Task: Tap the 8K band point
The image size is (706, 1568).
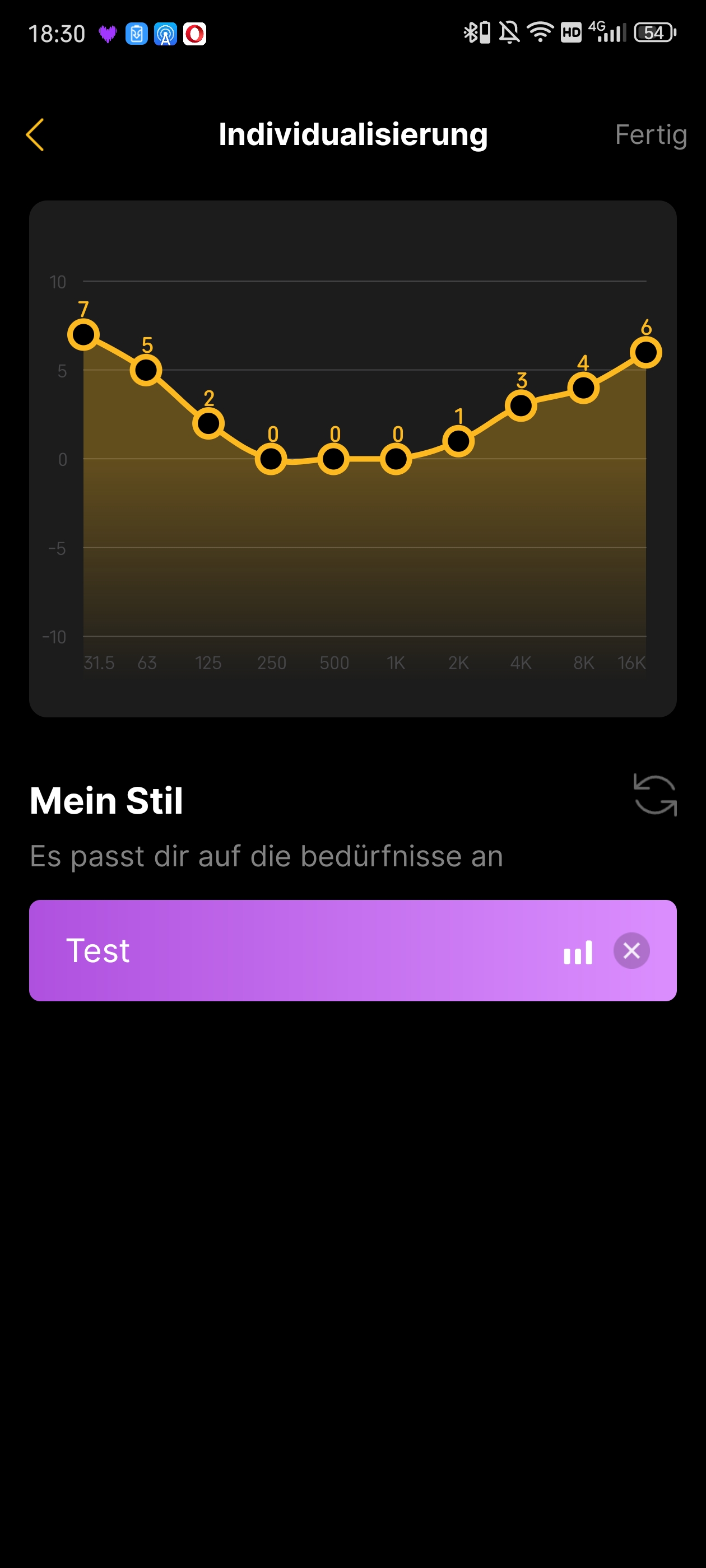Action: [583, 388]
